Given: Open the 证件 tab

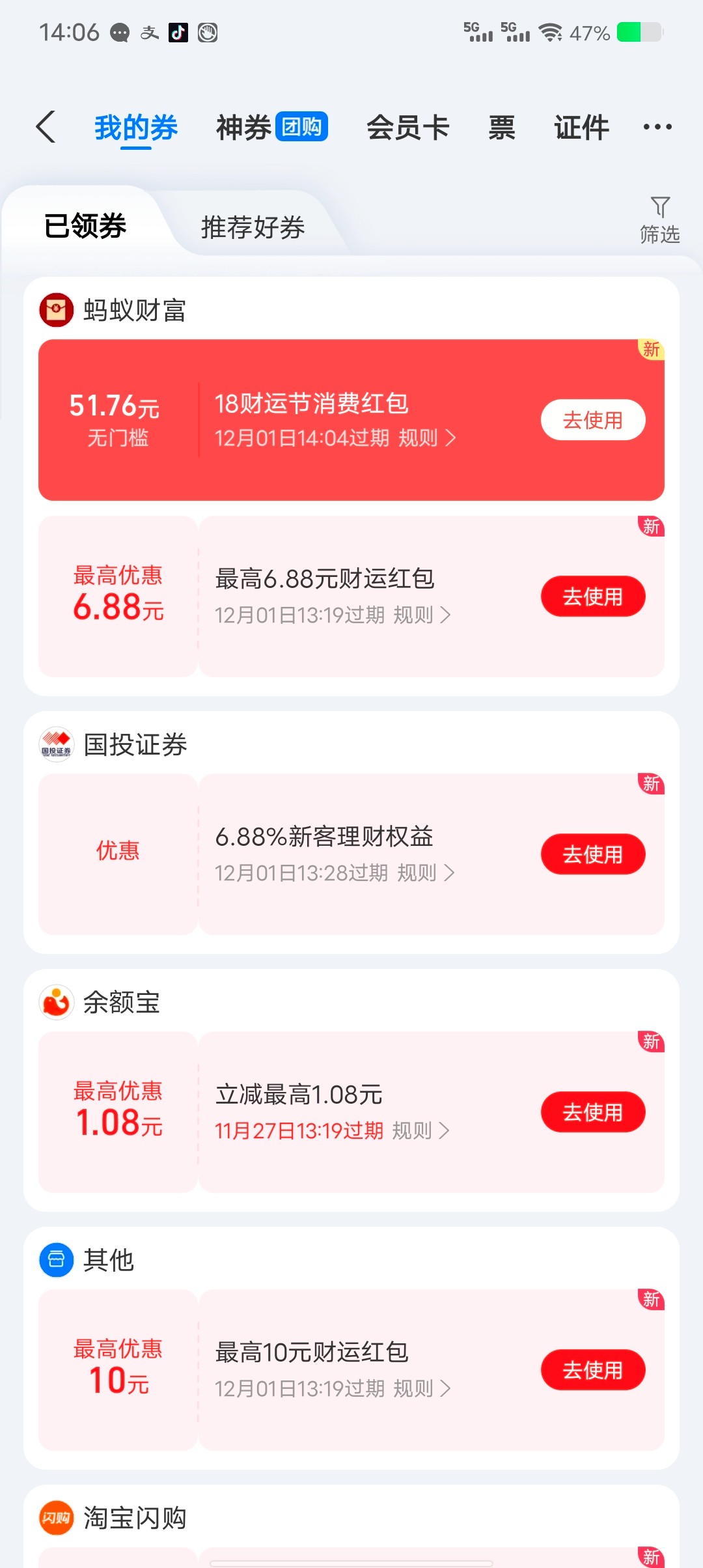Looking at the screenshot, I should tap(581, 127).
